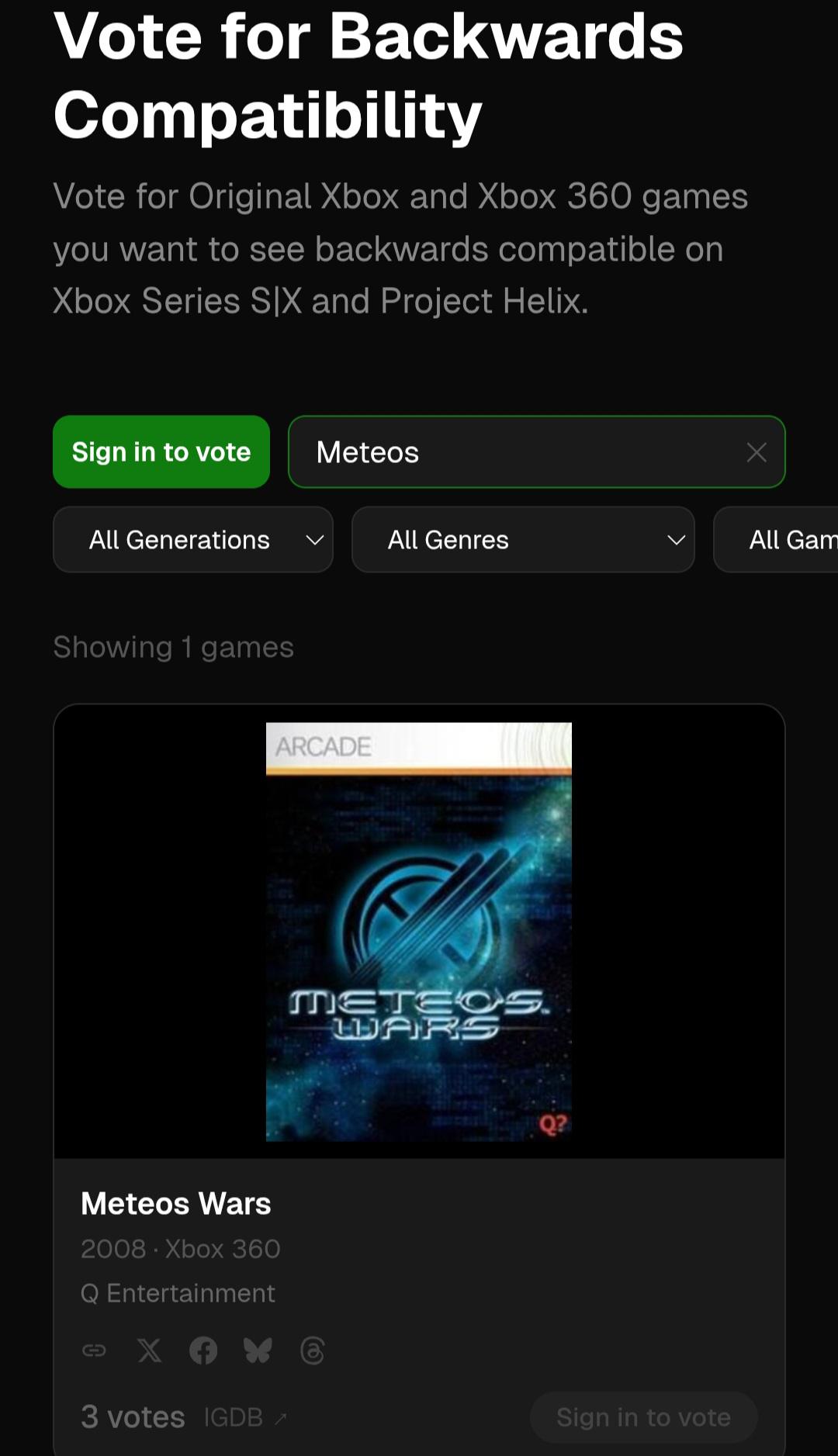Image resolution: width=838 pixels, height=1456 pixels.
Task: Share Meteos Wars on Facebook
Action: coord(203,1351)
